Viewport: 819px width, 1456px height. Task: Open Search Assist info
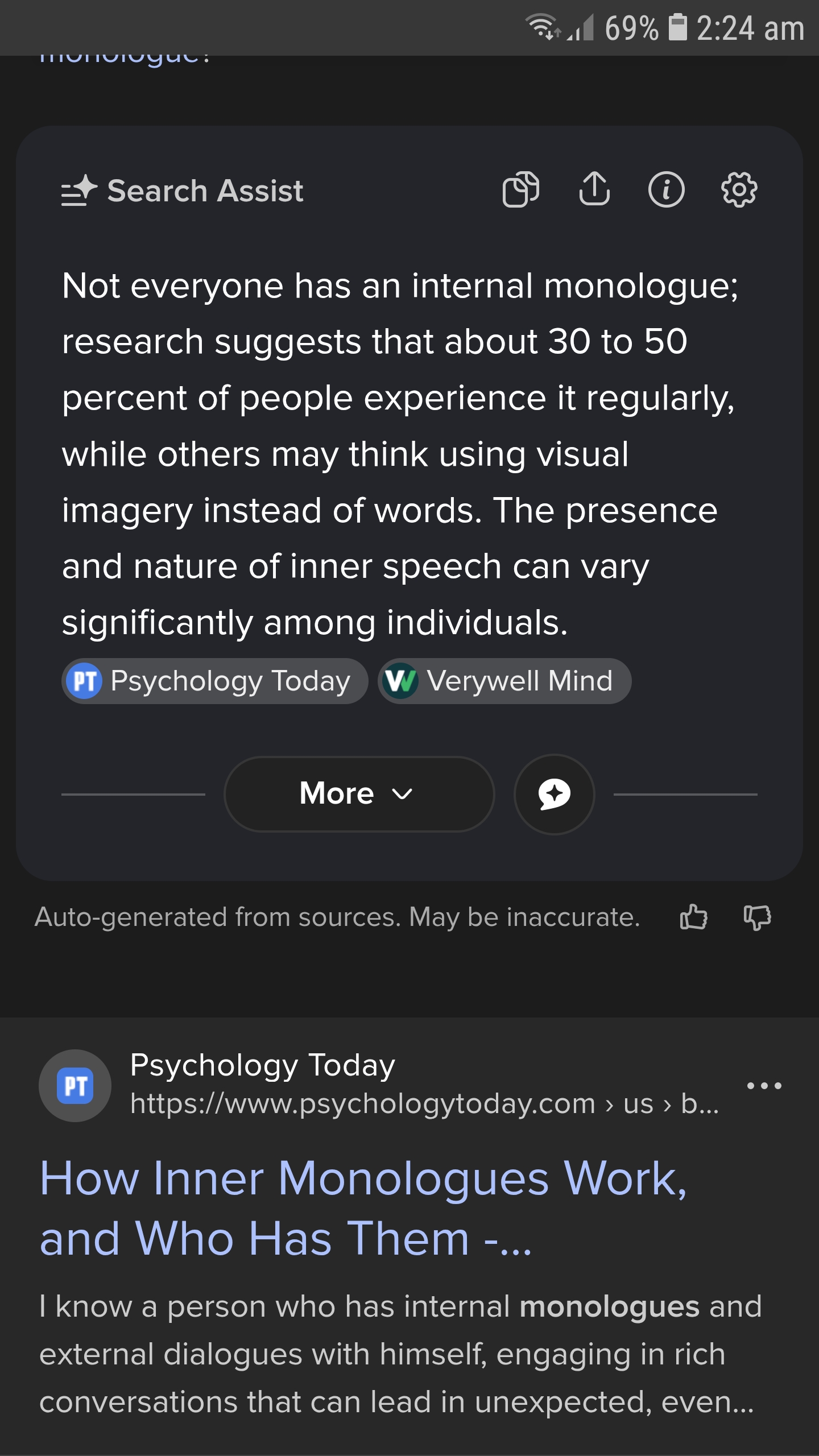click(666, 189)
